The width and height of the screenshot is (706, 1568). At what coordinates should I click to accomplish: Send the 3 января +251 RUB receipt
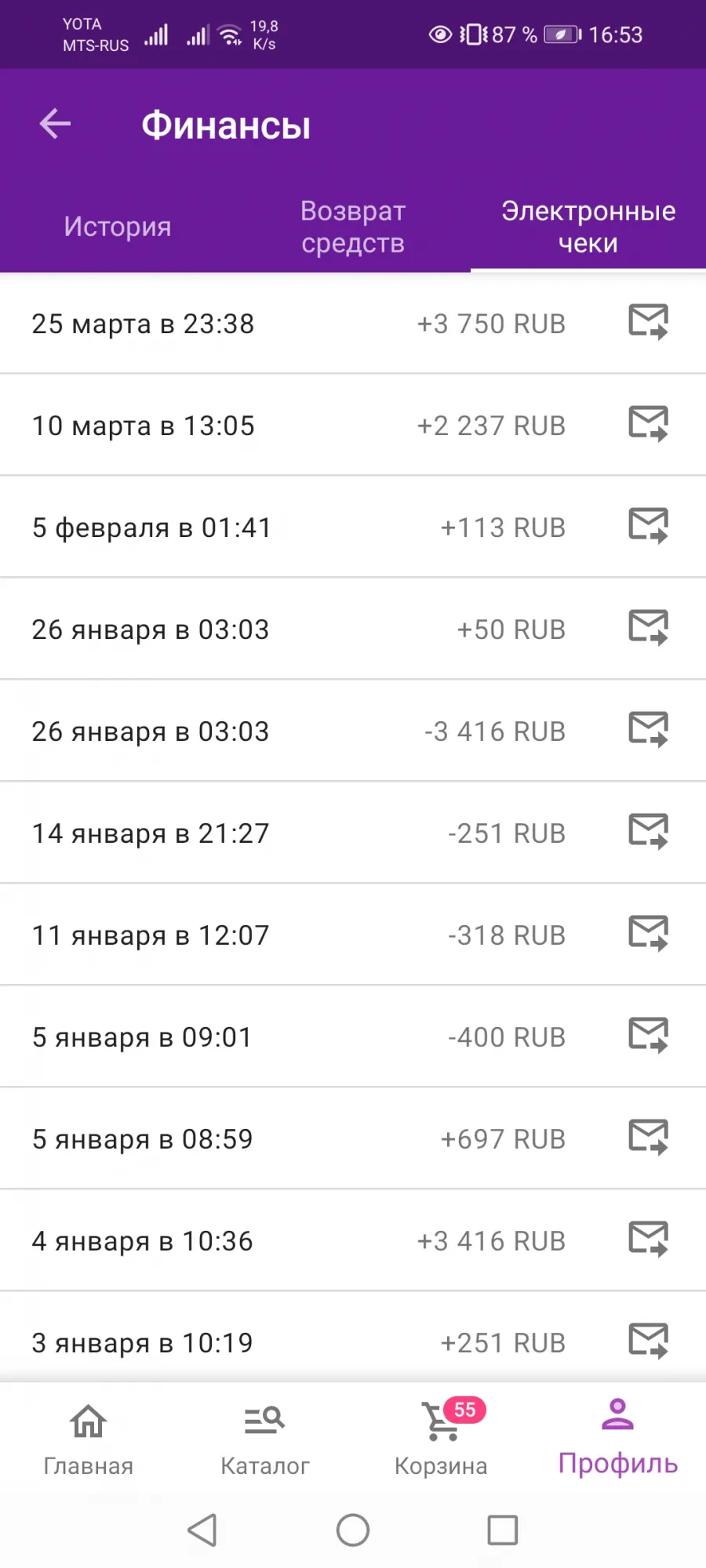coord(648,1341)
